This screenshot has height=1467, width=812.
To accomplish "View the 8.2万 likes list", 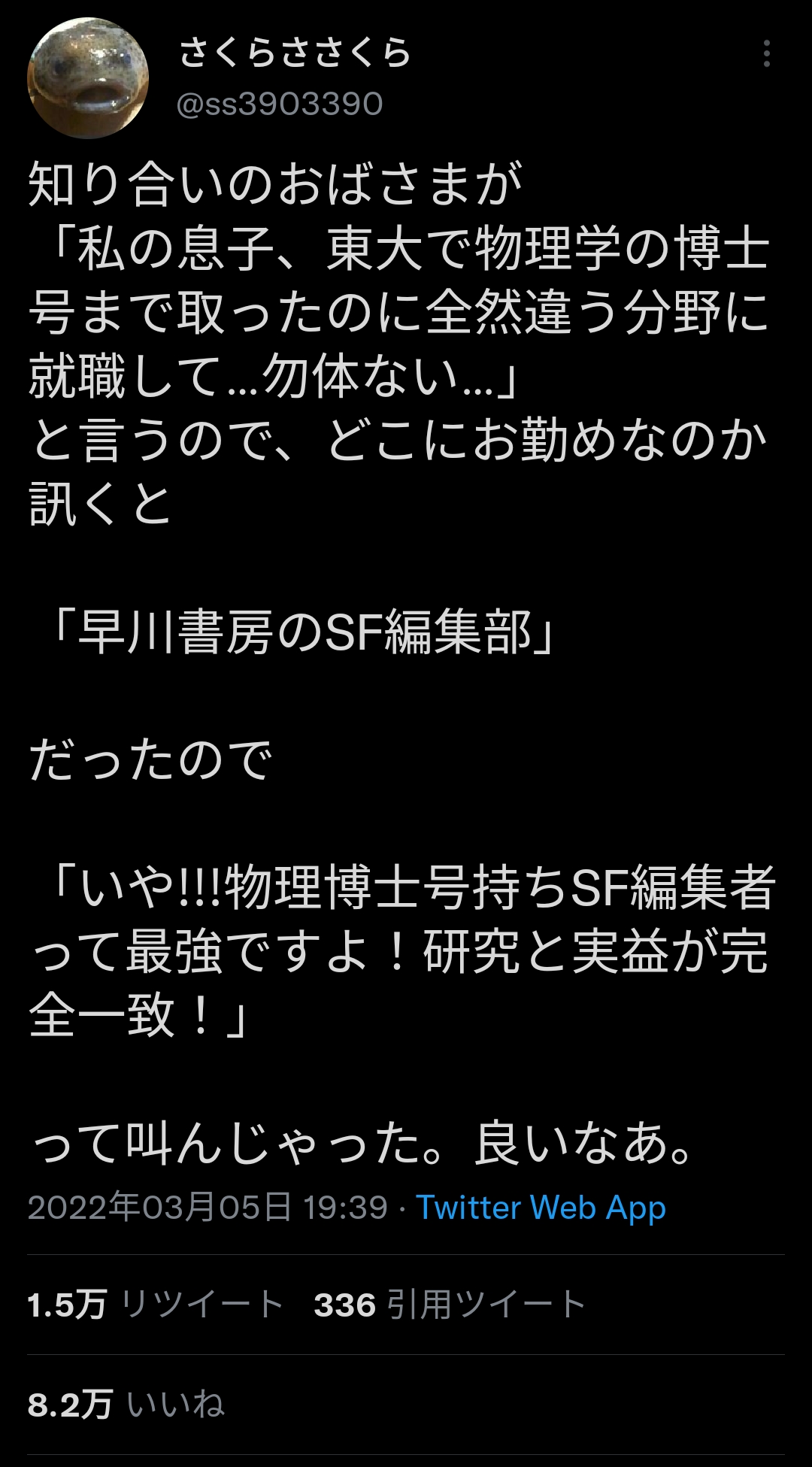I will pyautogui.click(x=126, y=1404).
